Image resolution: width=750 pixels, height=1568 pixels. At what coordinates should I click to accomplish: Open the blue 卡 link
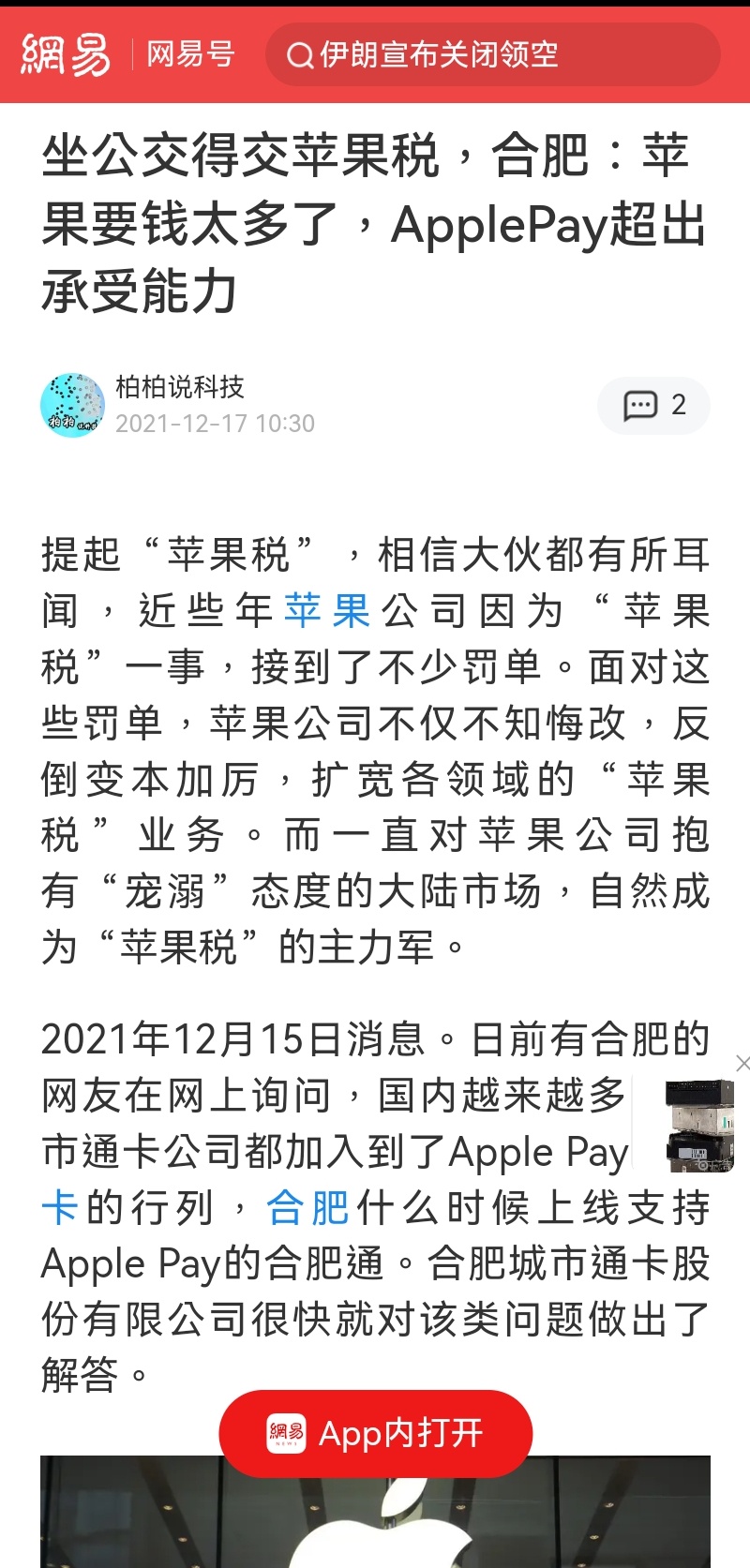pos(58,1208)
